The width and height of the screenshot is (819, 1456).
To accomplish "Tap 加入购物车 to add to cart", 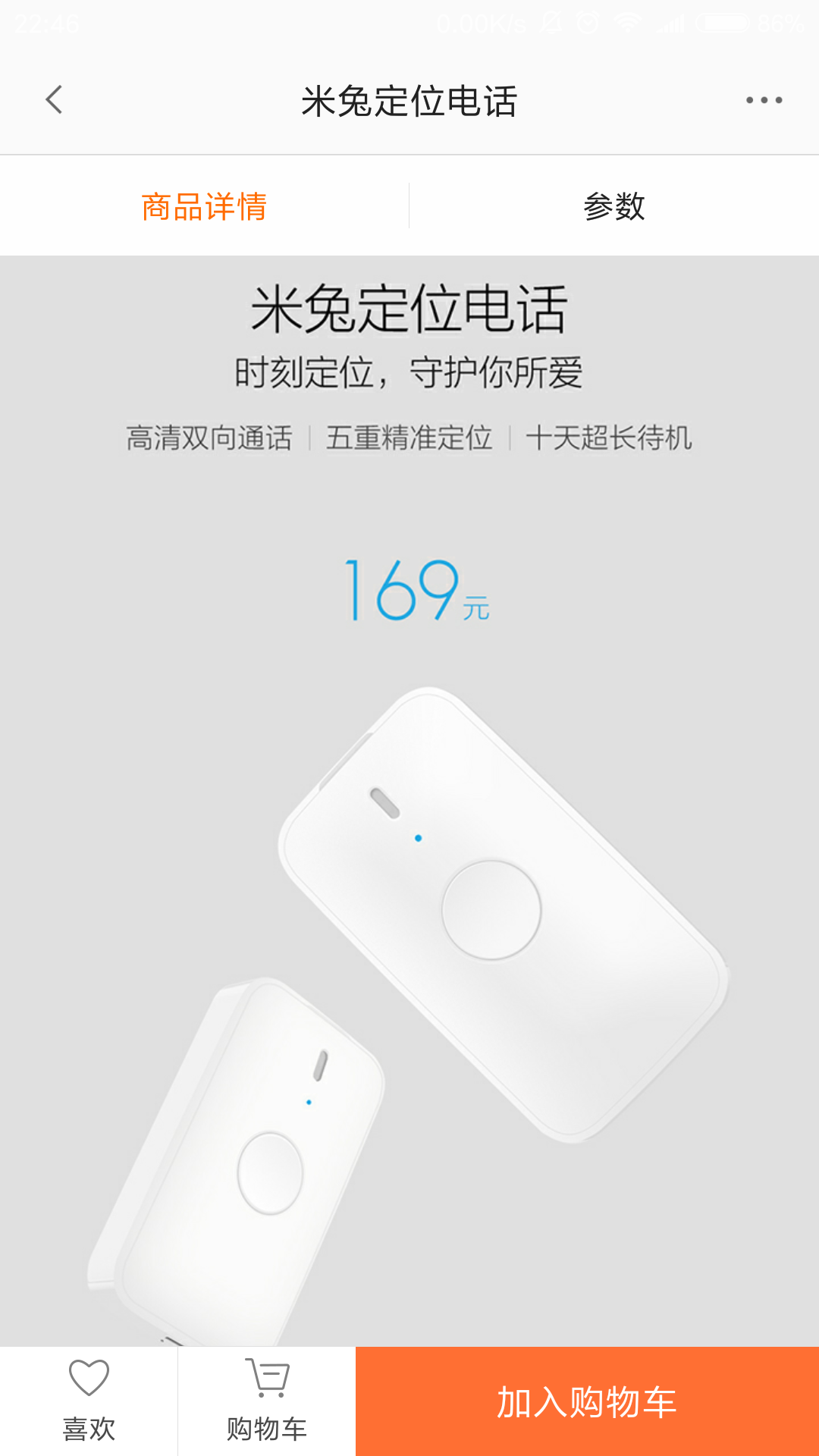I will (x=587, y=1401).
